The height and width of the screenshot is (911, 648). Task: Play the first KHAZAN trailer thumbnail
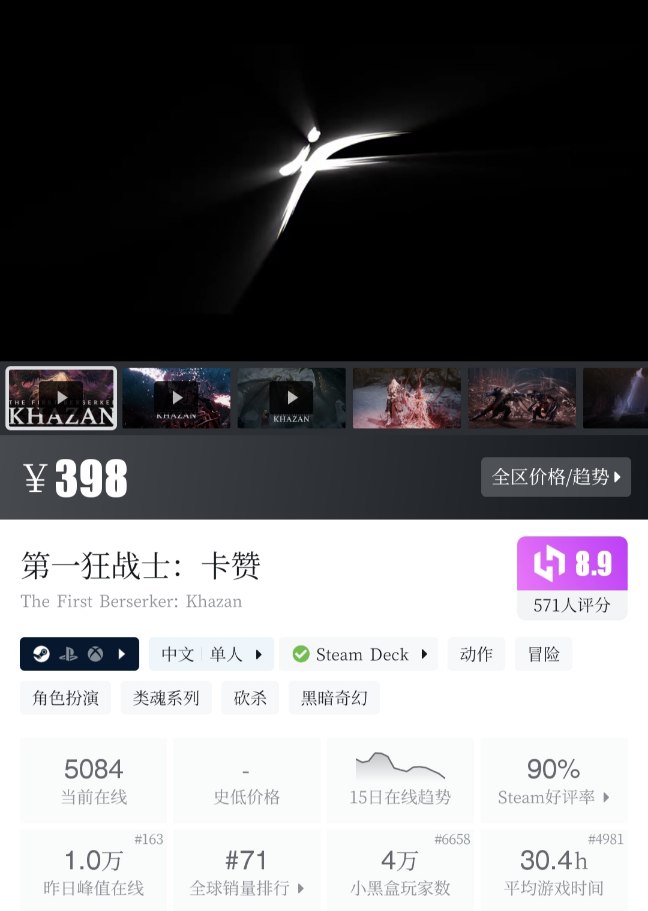pyautogui.click(x=61, y=398)
